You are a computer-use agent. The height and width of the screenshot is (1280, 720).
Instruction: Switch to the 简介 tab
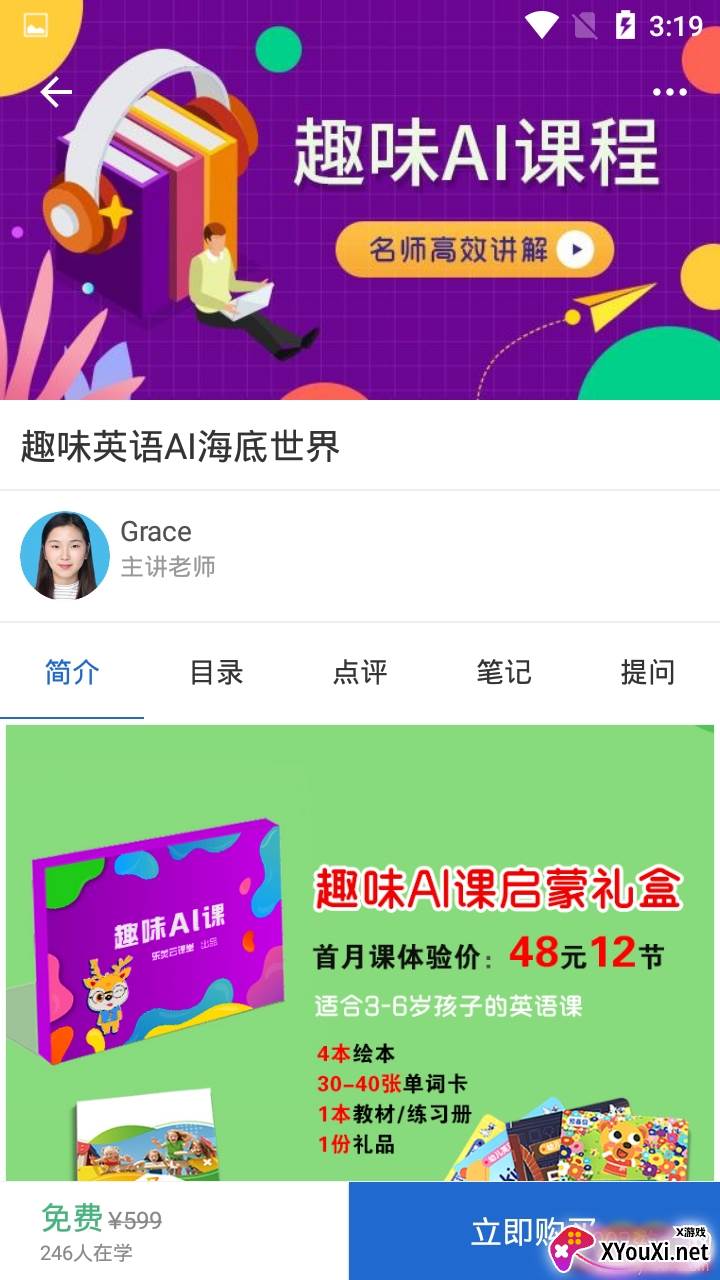click(x=72, y=672)
